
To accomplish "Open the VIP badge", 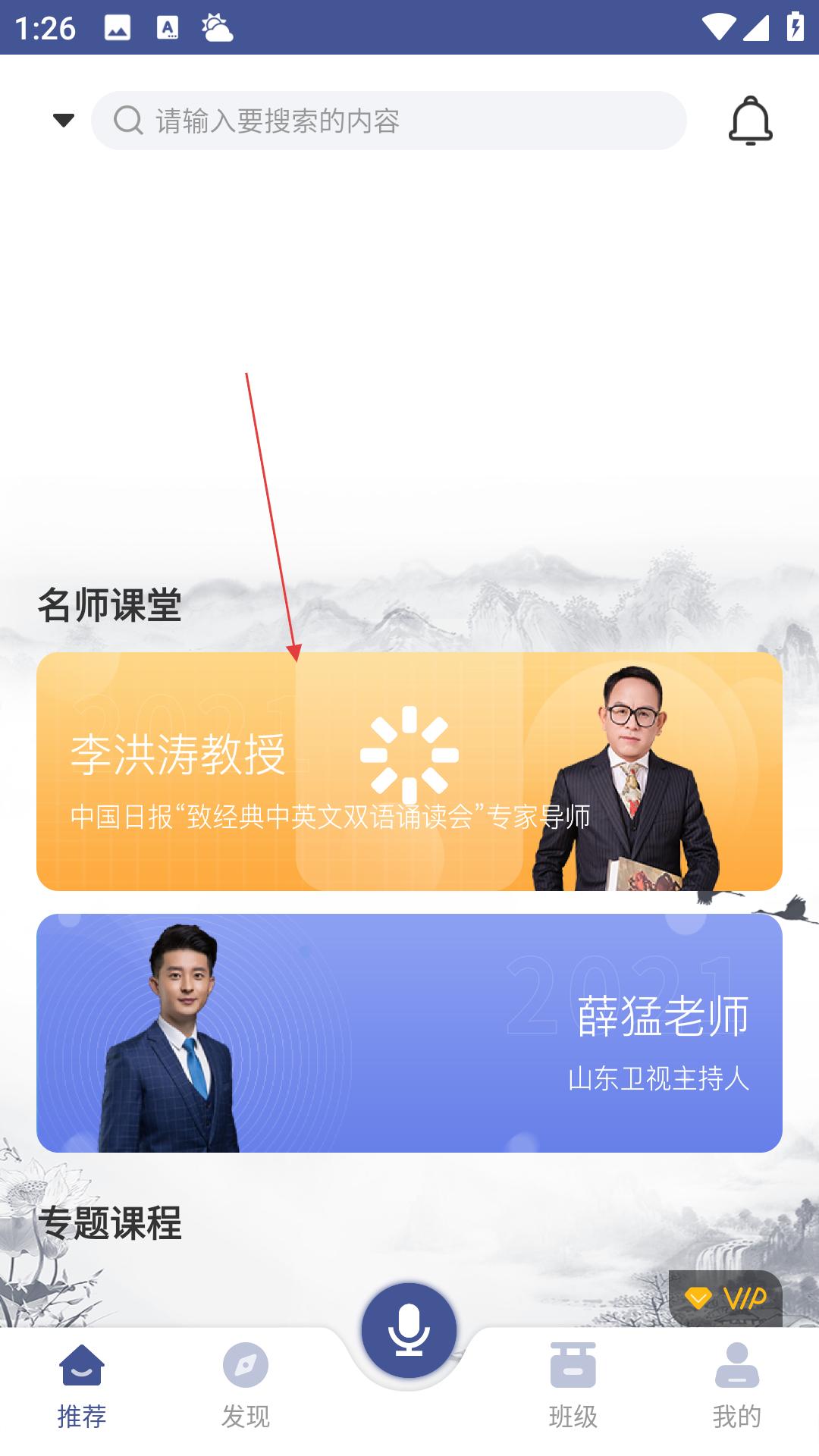I will pyautogui.click(x=726, y=1299).
